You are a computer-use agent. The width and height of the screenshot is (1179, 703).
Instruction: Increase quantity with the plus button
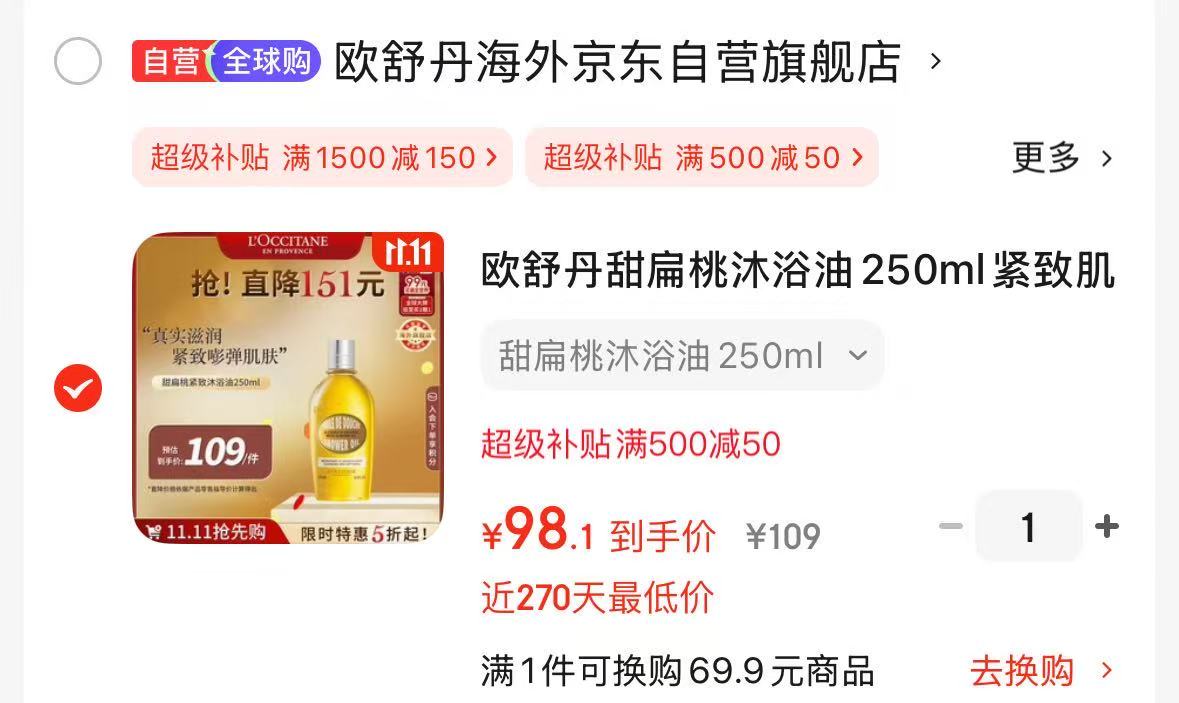click(1107, 526)
